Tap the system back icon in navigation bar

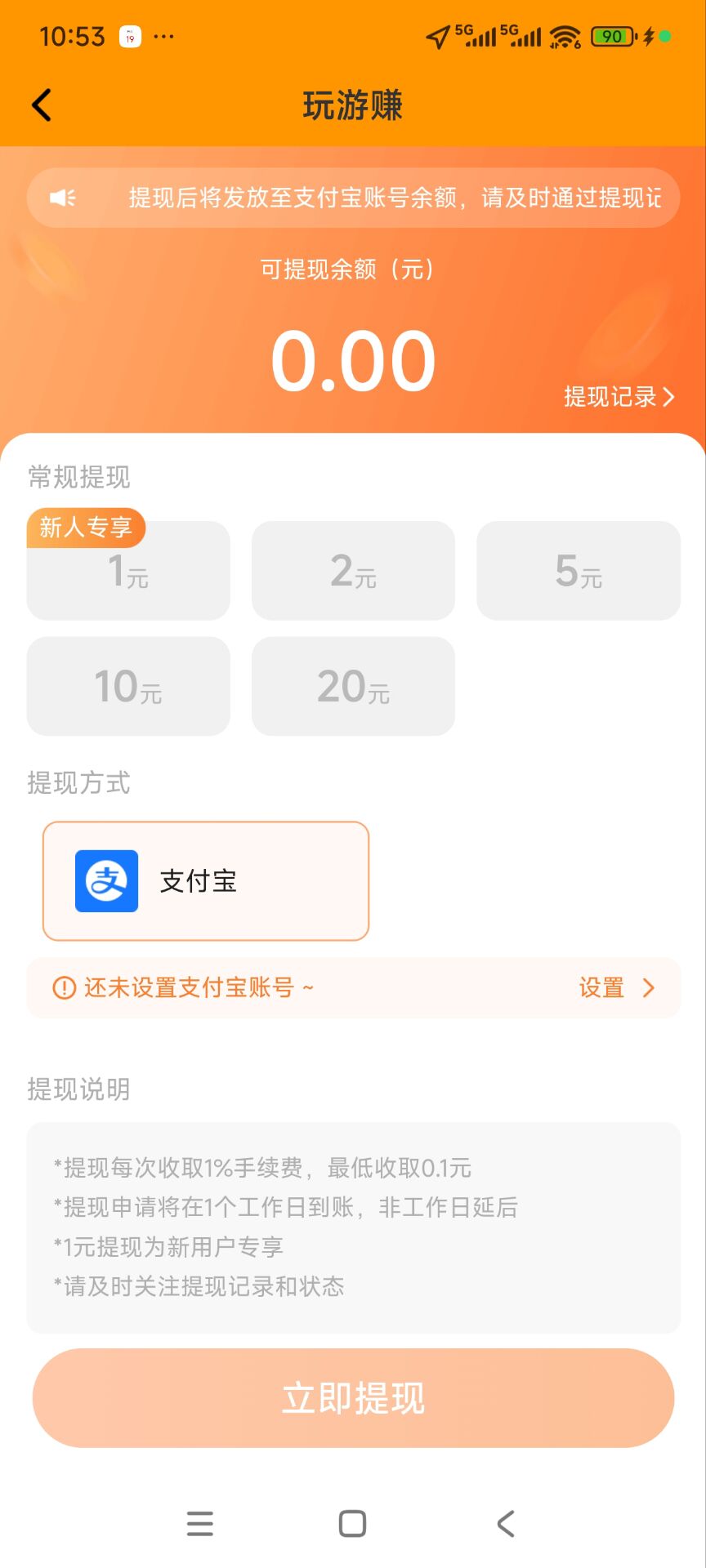[x=506, y=1522]
